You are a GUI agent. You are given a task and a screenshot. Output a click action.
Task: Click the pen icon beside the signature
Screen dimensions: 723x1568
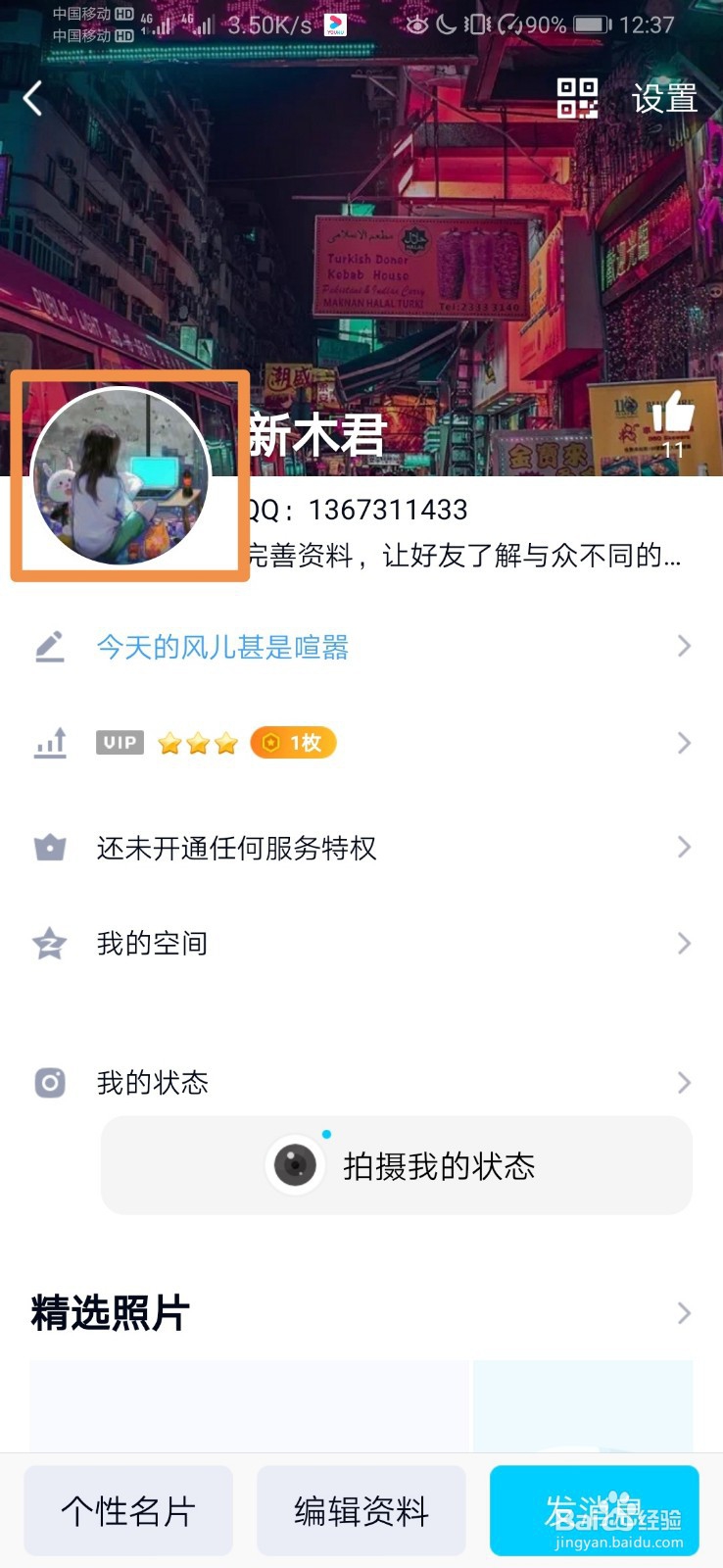(x=49, y=645)
